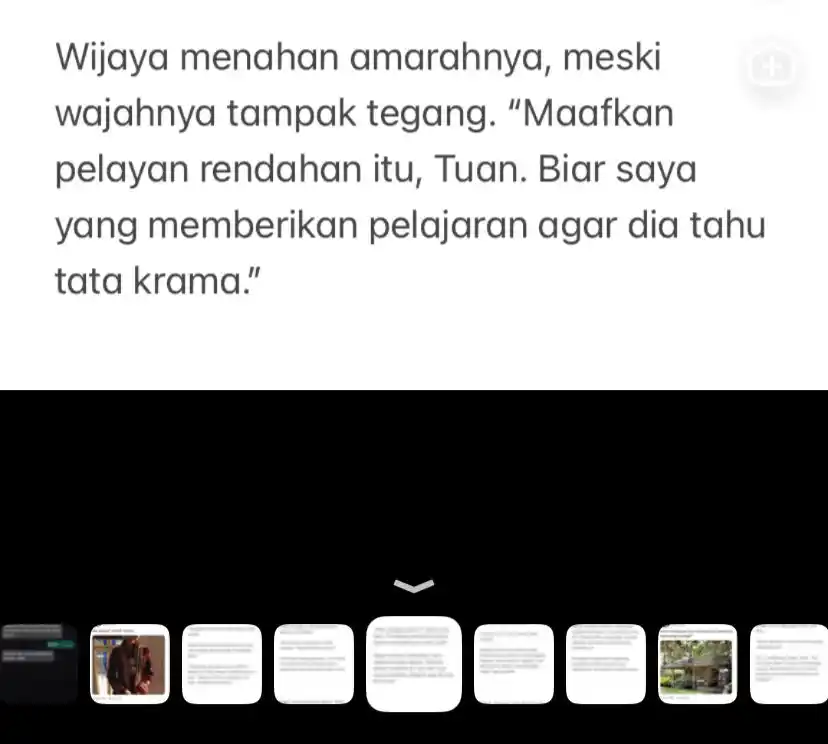Screen dimensions: 828x744
Task: Open the thumbnail showing two people
Action: click(129, 664)
